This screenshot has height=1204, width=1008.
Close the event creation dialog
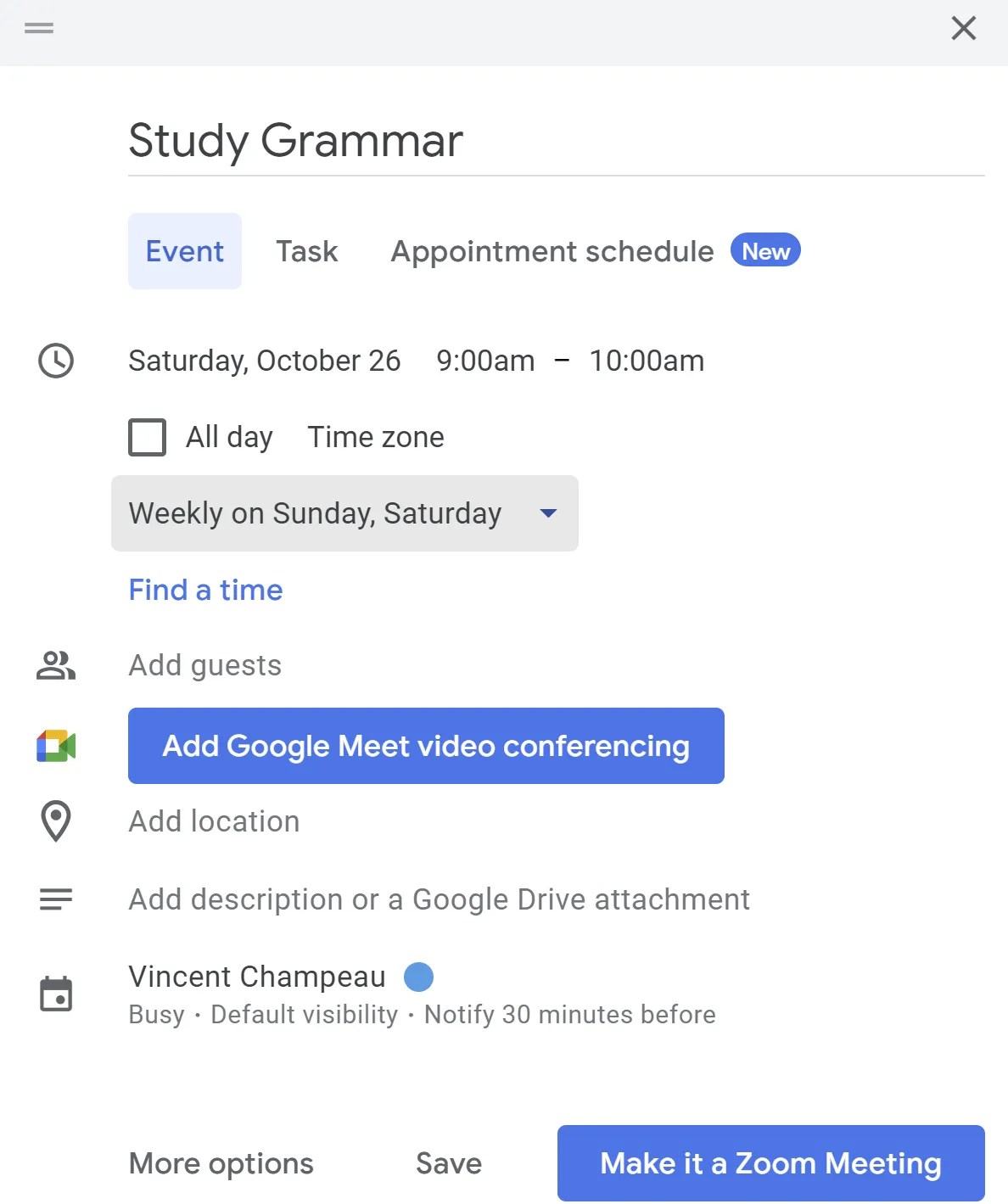963,29
